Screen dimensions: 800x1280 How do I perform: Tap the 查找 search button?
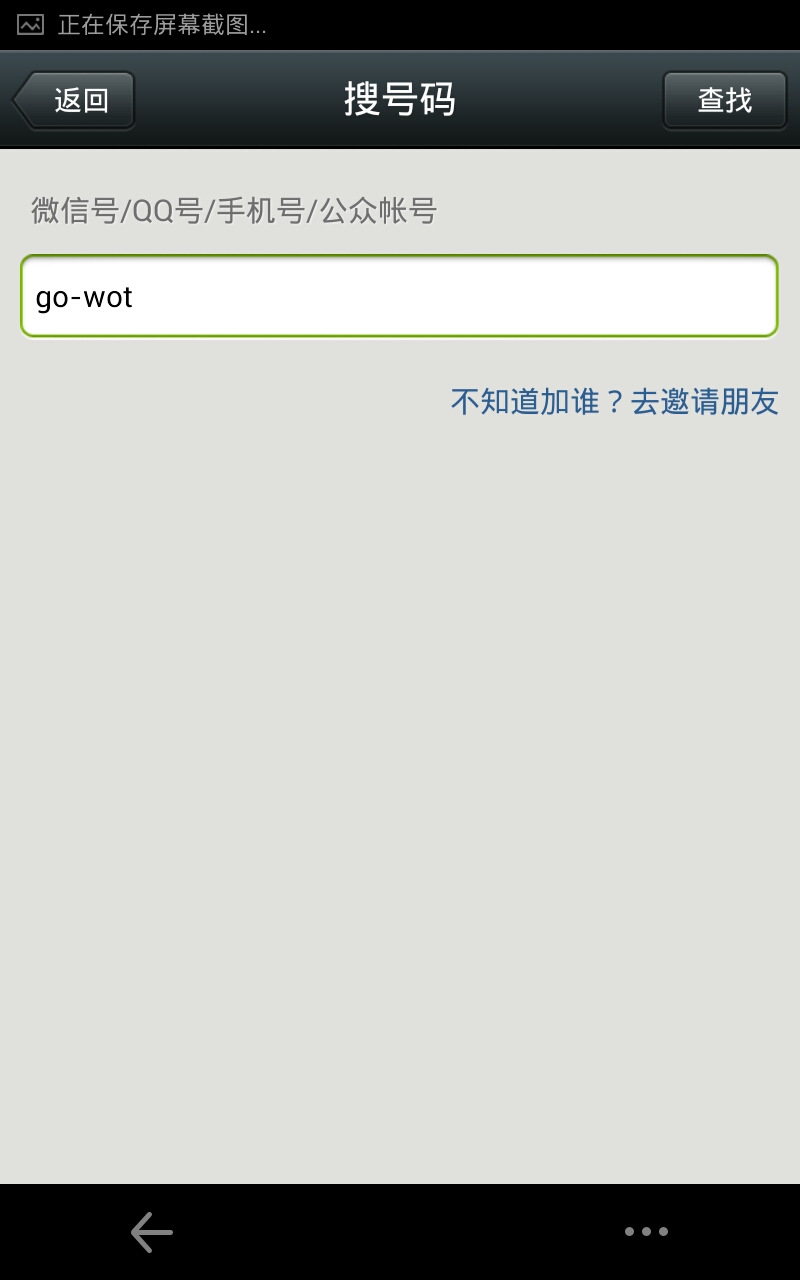click(724, 100)
